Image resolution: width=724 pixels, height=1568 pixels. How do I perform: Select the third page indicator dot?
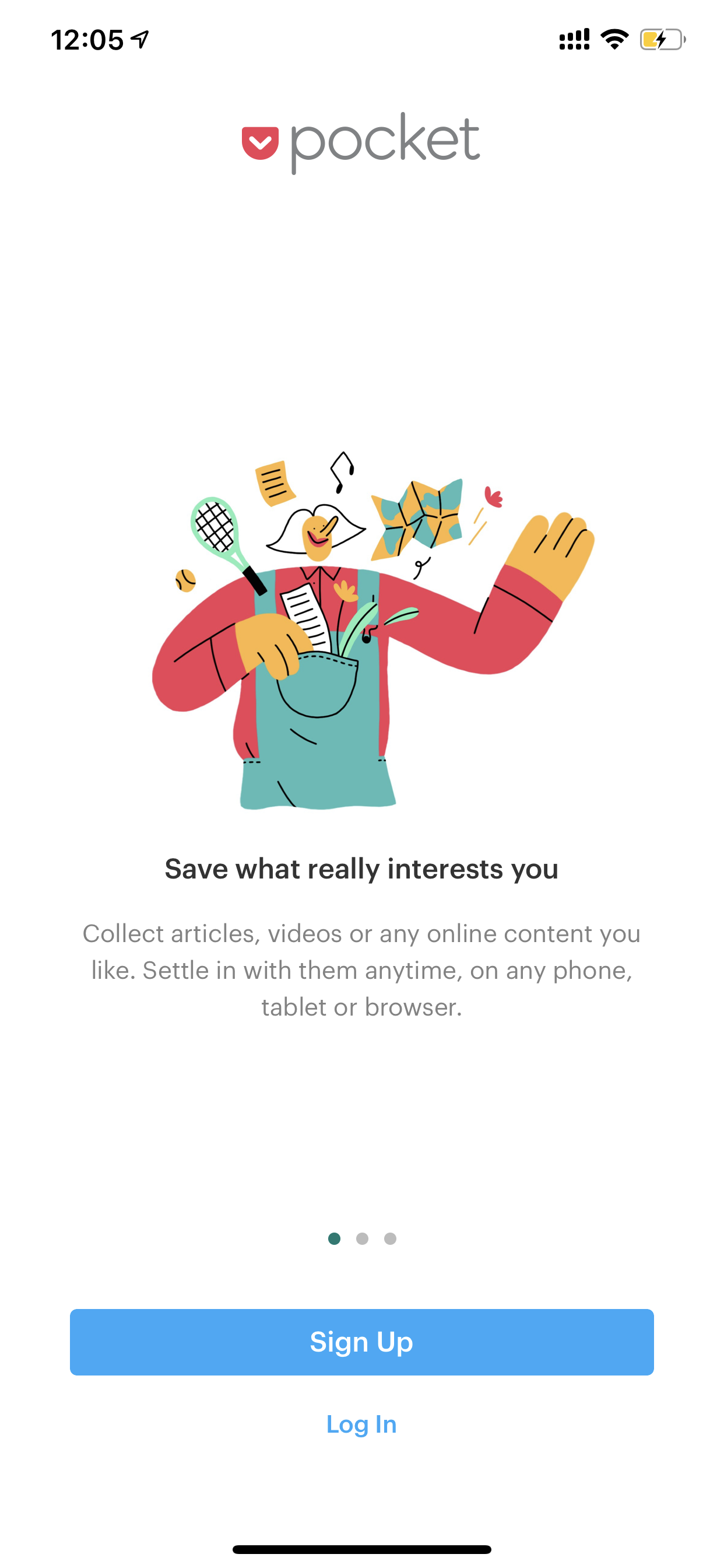tap(390, 1238)
